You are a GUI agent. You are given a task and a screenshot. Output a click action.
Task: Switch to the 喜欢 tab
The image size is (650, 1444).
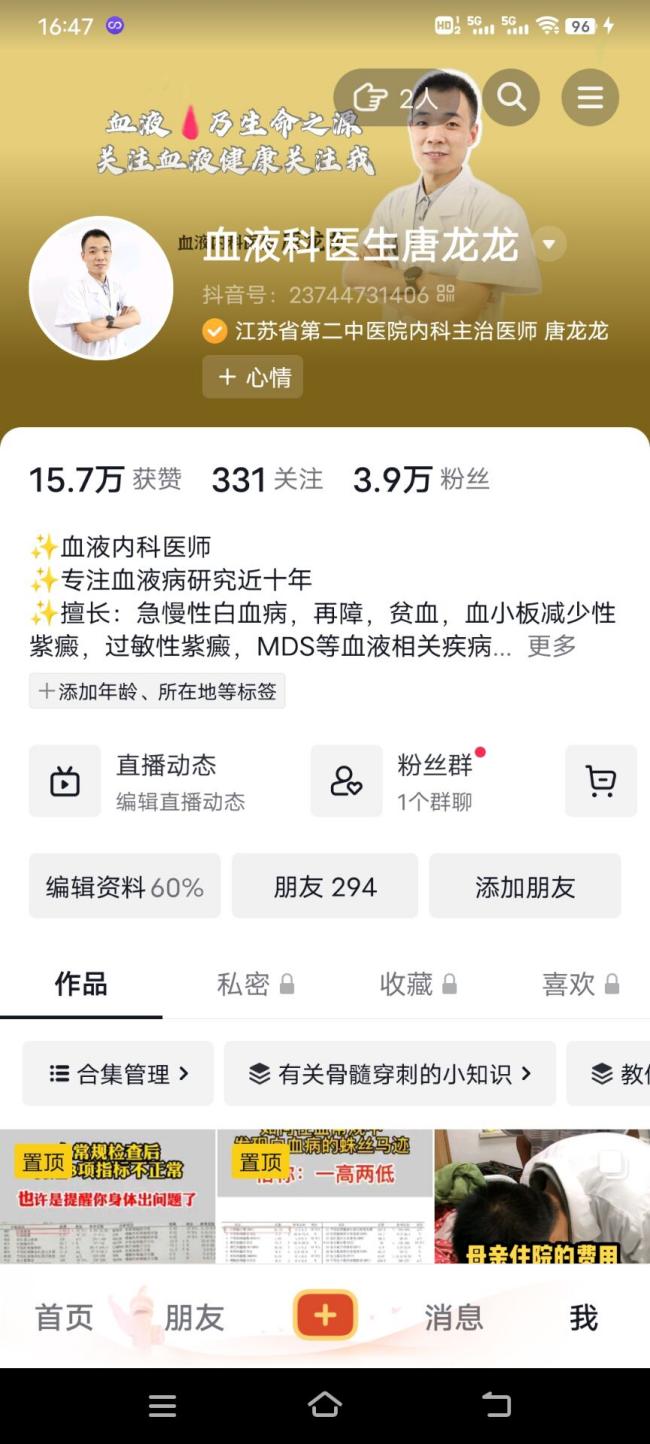[x=580, y=984]
